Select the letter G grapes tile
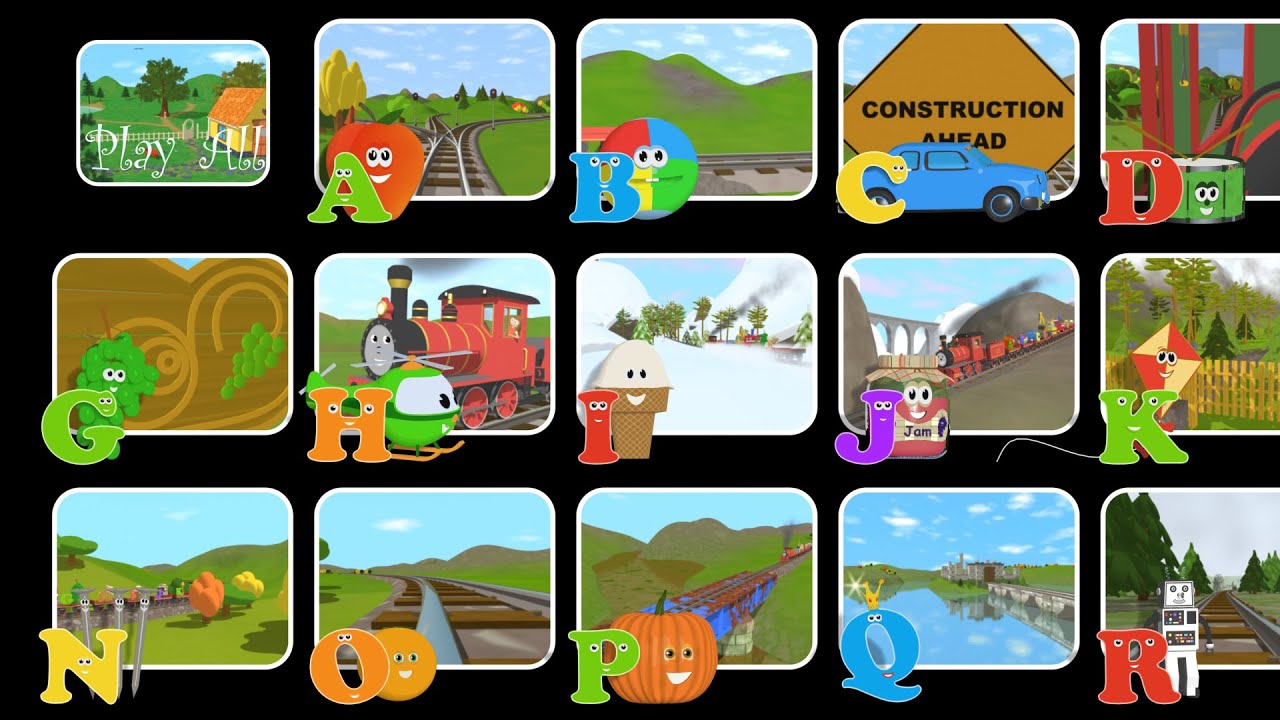The image size is (1280, 720). [172, 343]
